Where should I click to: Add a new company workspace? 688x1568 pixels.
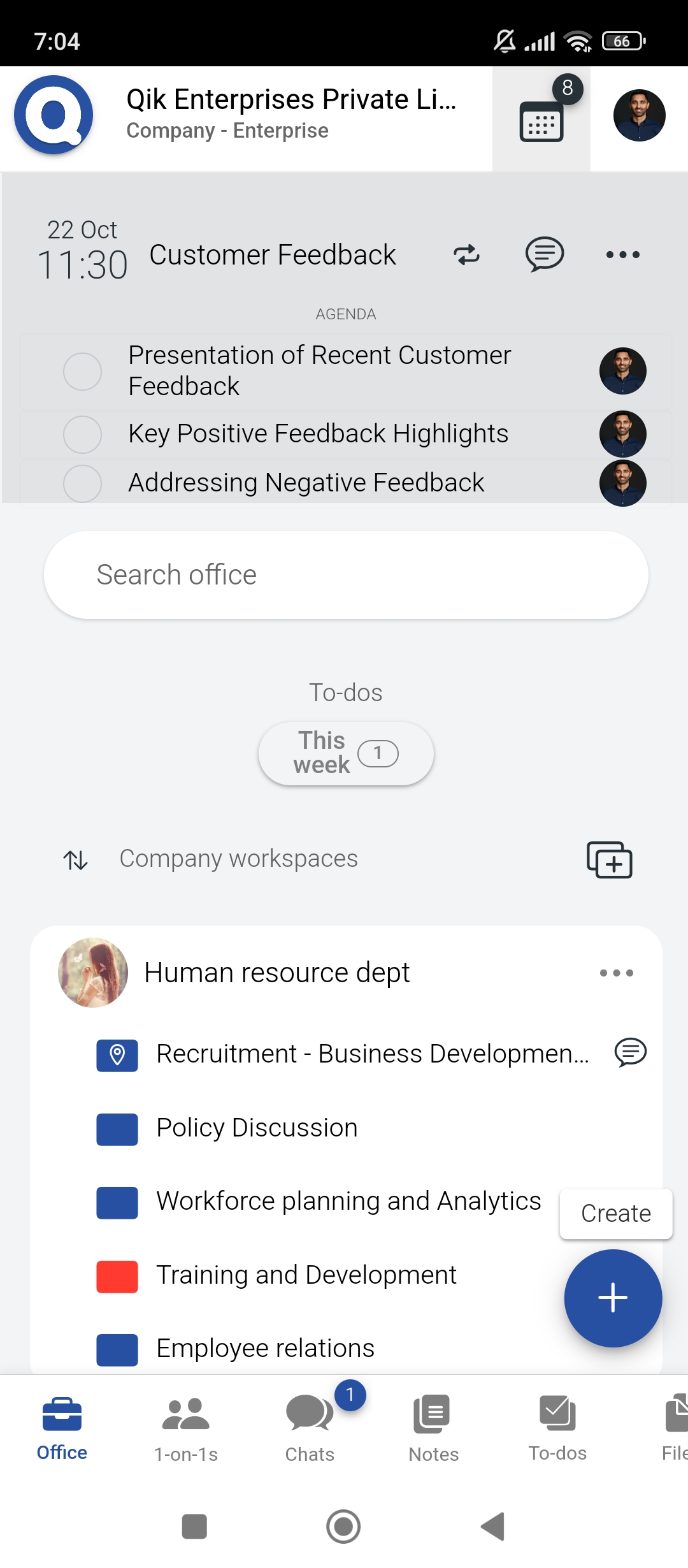[609, 860]
